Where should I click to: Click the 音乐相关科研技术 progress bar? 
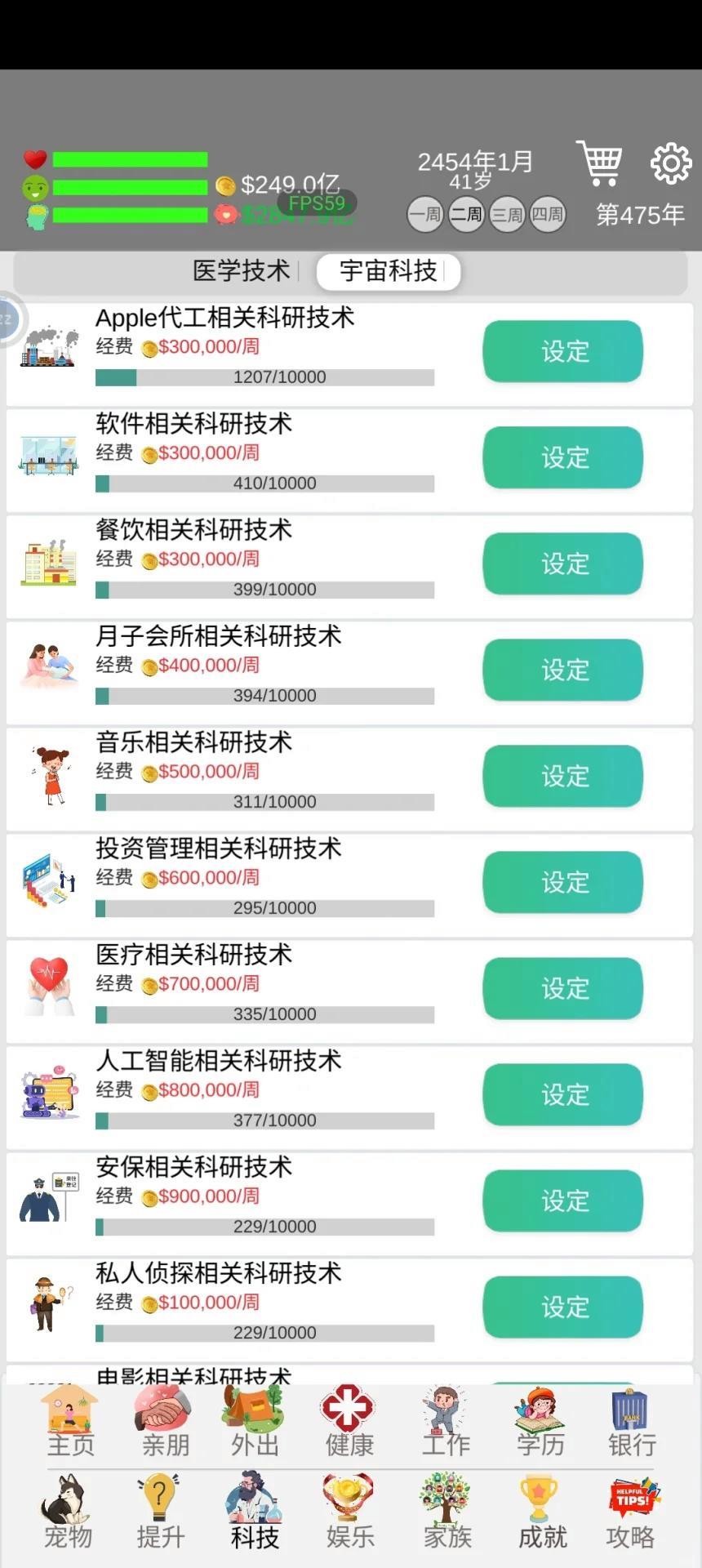click(x=264, y=801)
